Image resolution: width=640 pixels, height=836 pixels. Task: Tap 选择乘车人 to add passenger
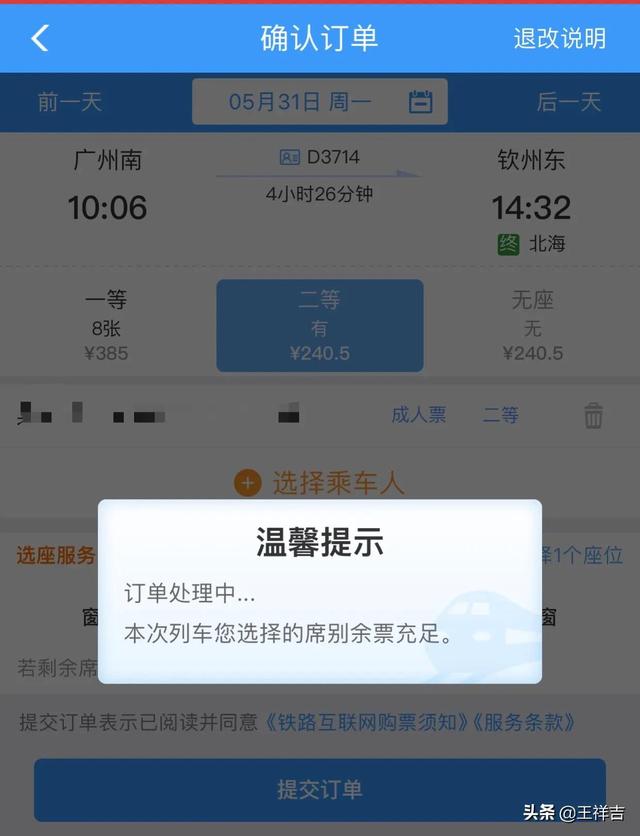(x=320, y=483)
